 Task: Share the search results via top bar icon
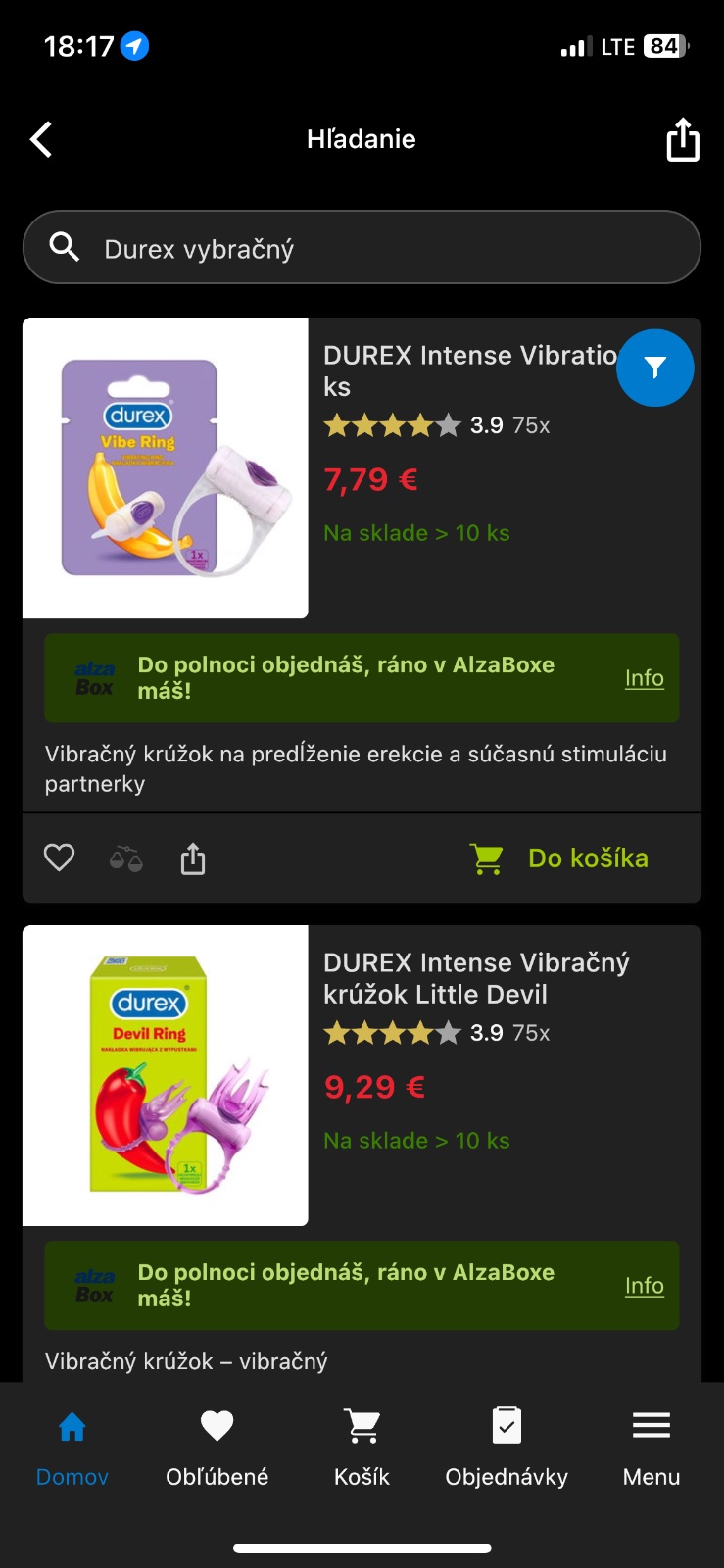[x=683, y=139]
